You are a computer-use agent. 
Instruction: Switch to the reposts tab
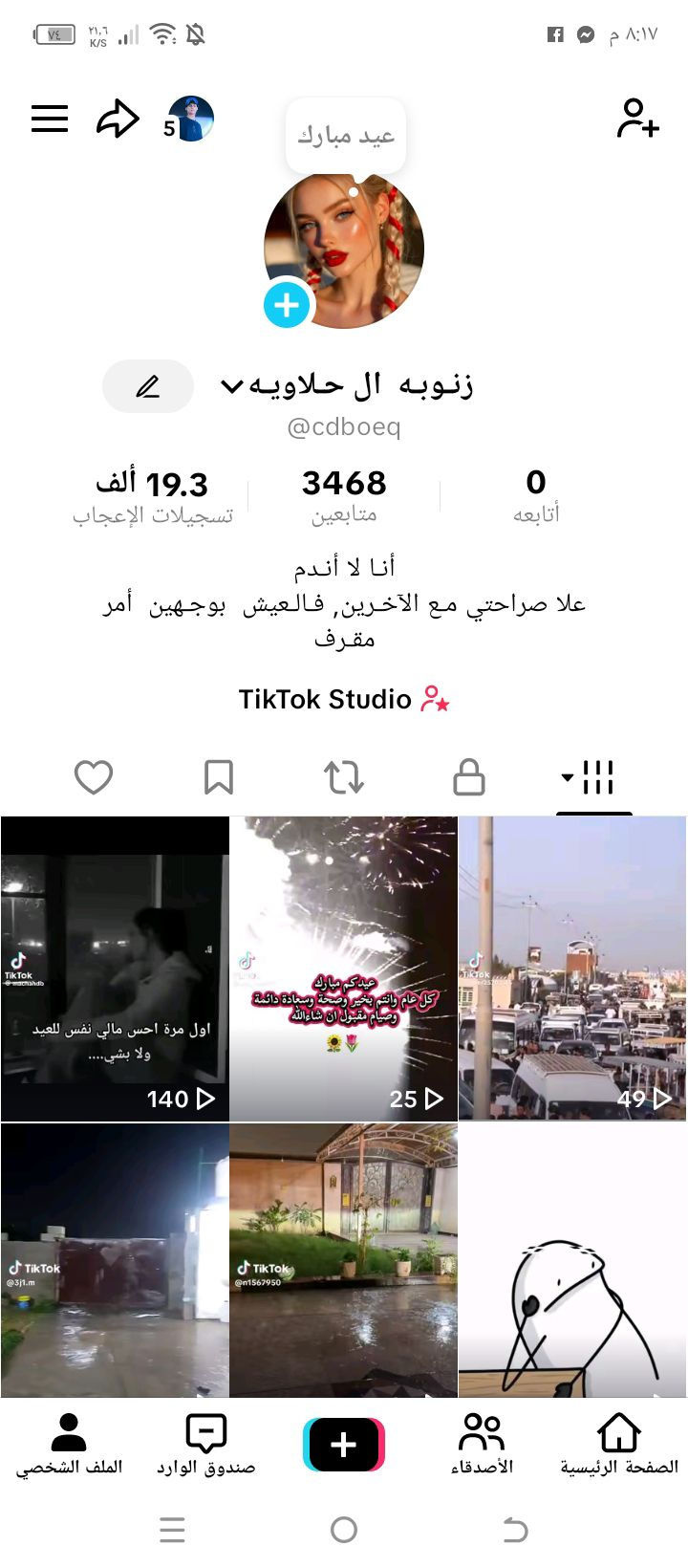point(344,777)
